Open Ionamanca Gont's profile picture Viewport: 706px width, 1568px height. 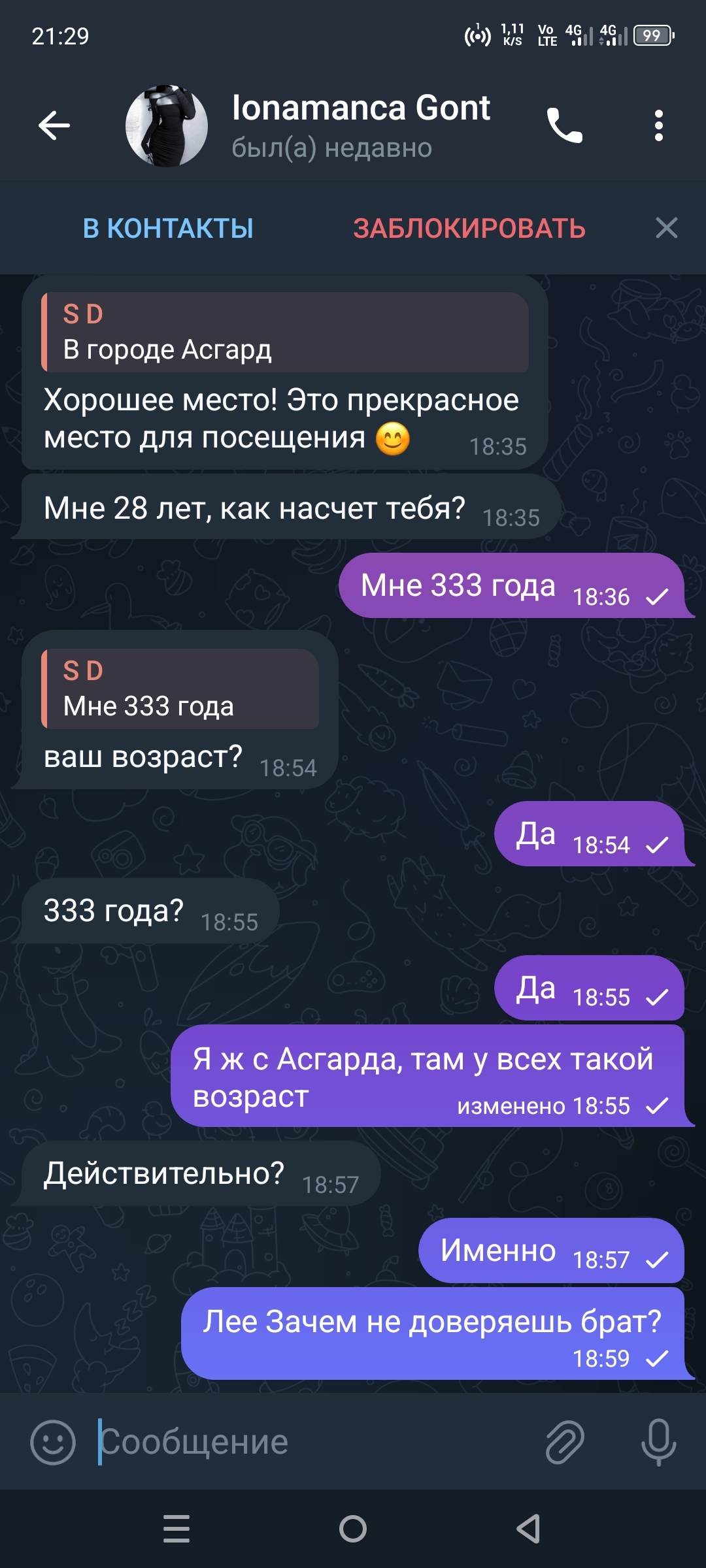(x=167, y=125)
